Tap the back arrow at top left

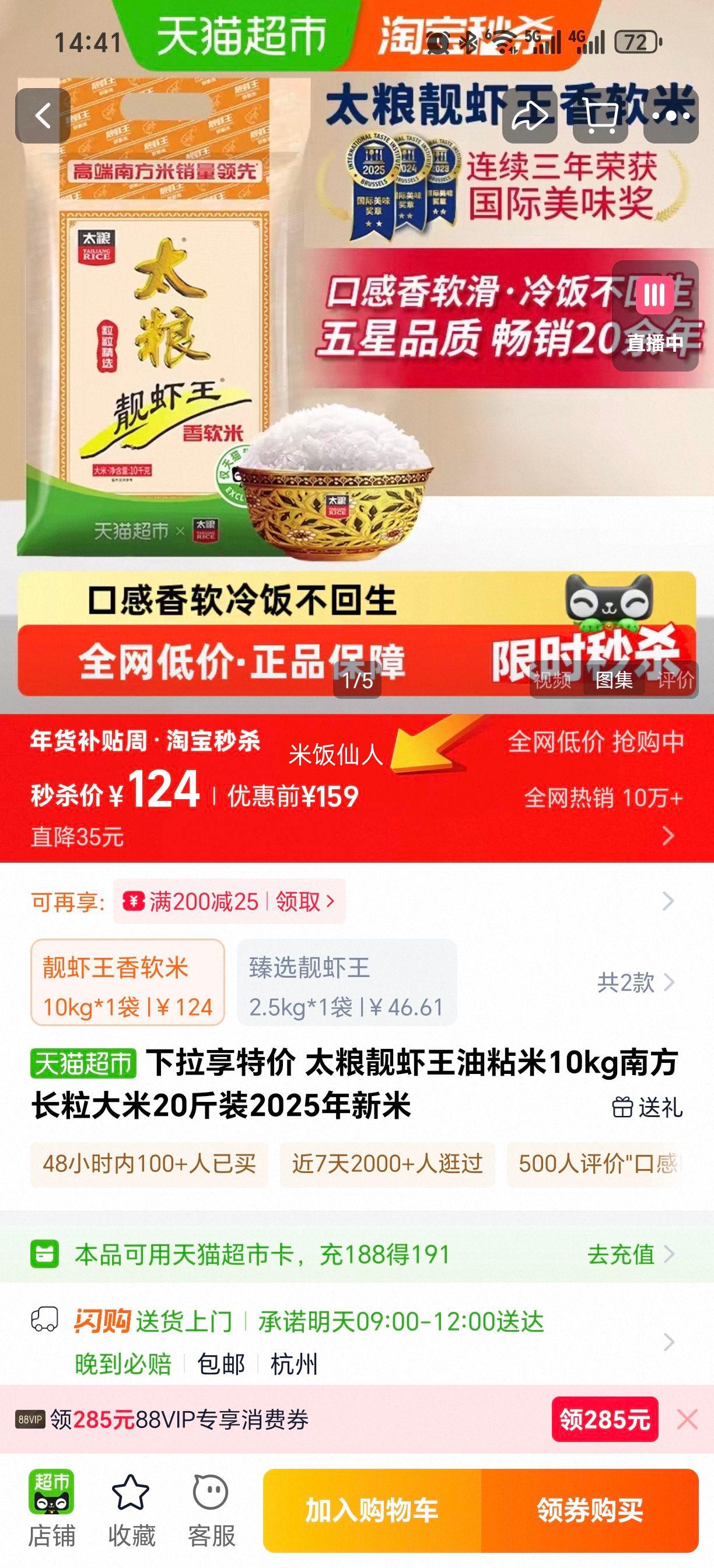(43, 117)
